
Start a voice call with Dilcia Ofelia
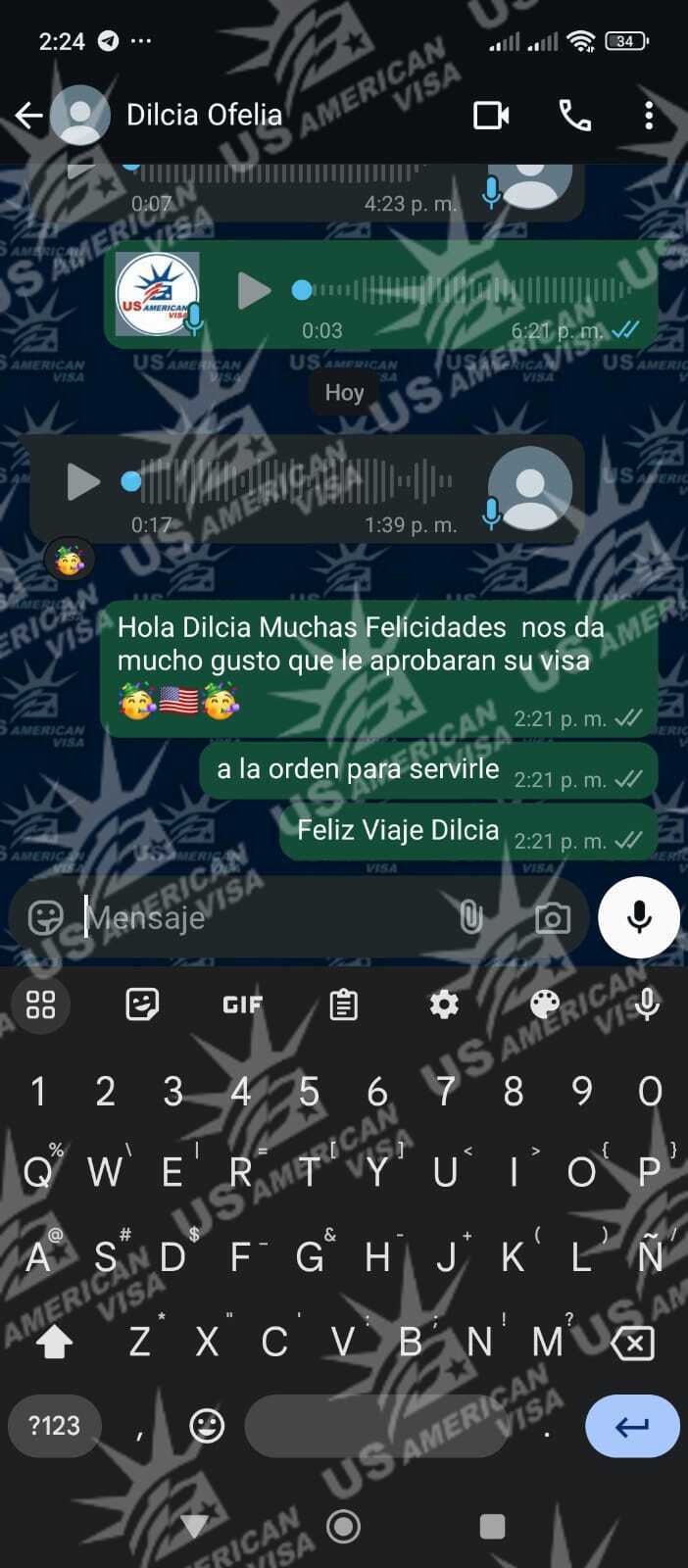pos(574,116)
